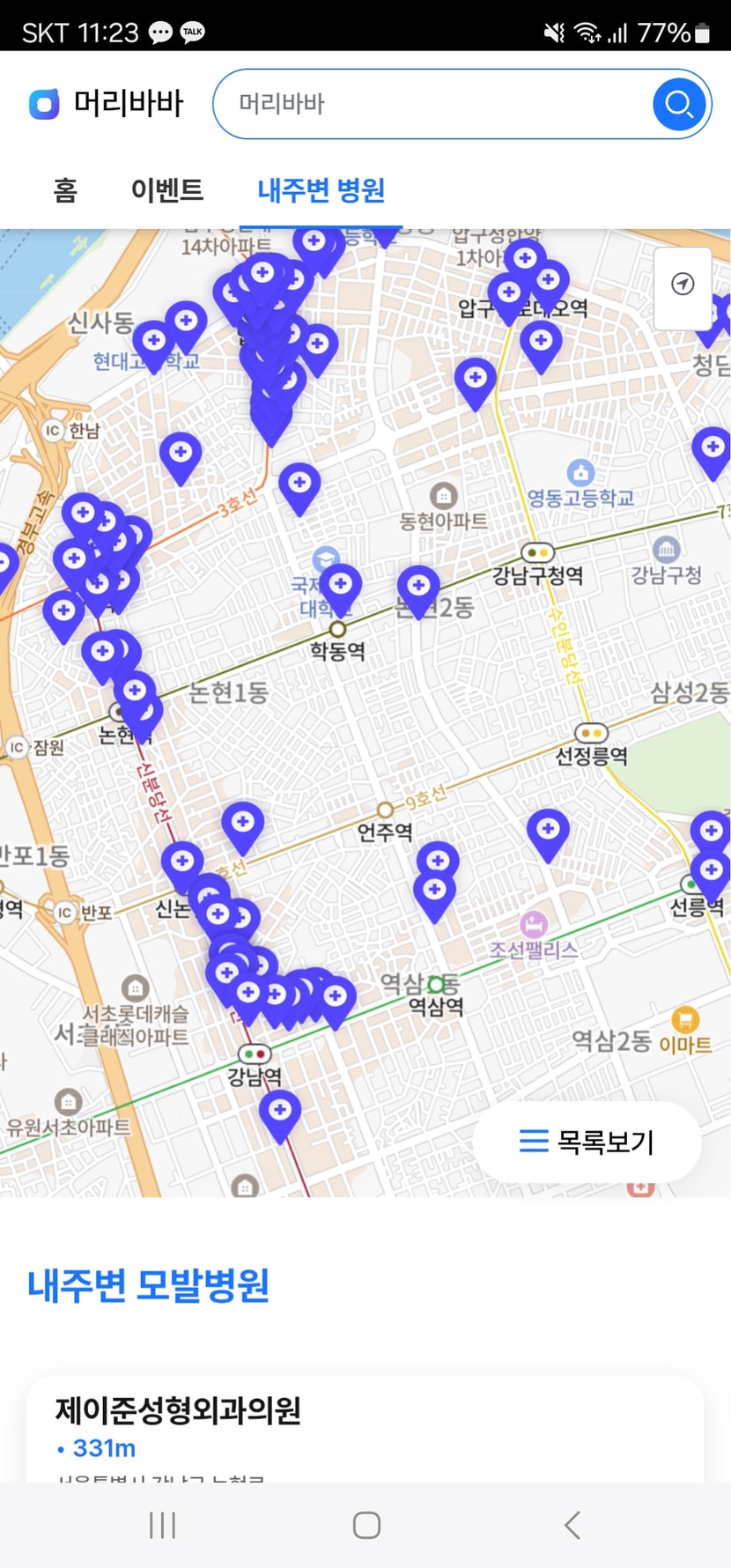
Task: Open the 목록보기 list view
Action: tap(587, 1142)
